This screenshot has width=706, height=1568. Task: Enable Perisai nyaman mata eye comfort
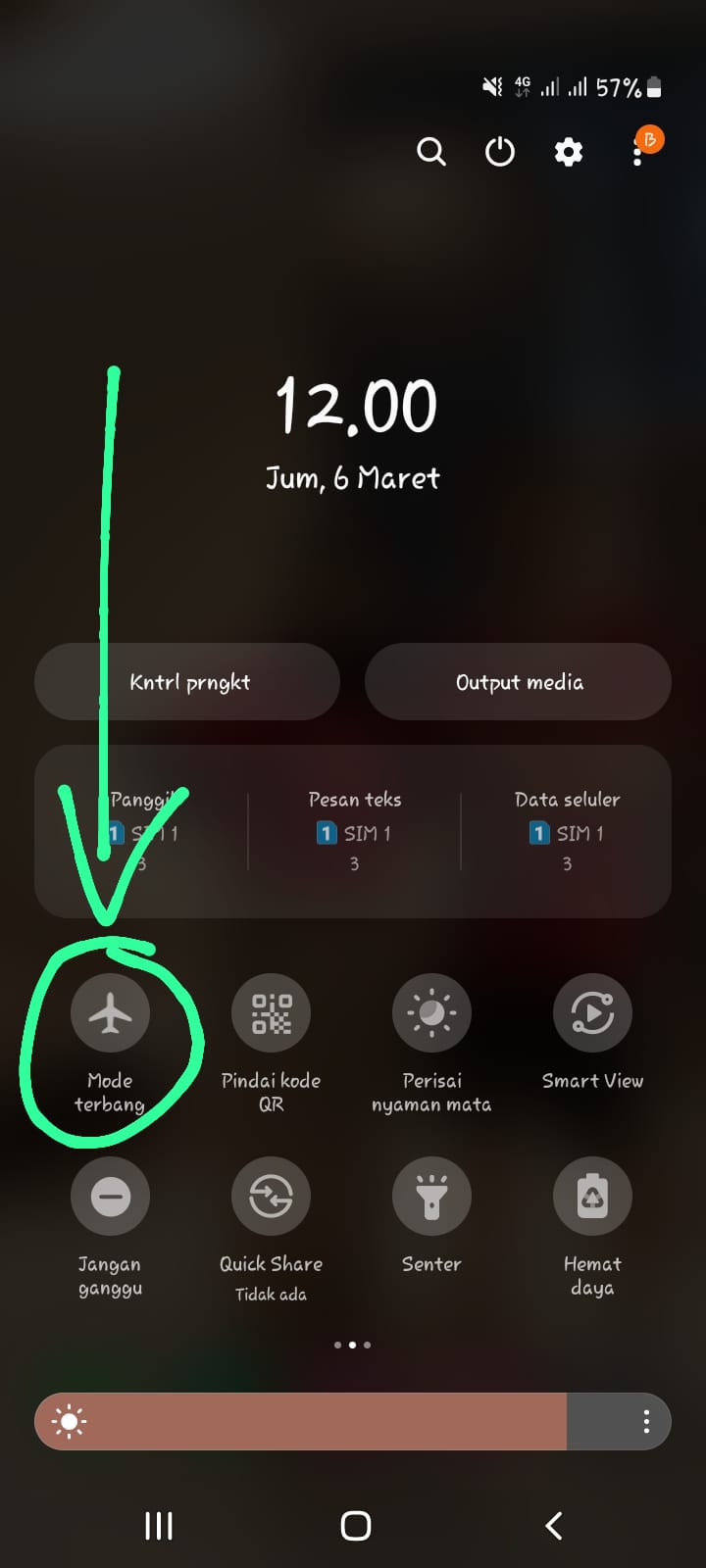pyautogui.click(x=431, y=1013)
